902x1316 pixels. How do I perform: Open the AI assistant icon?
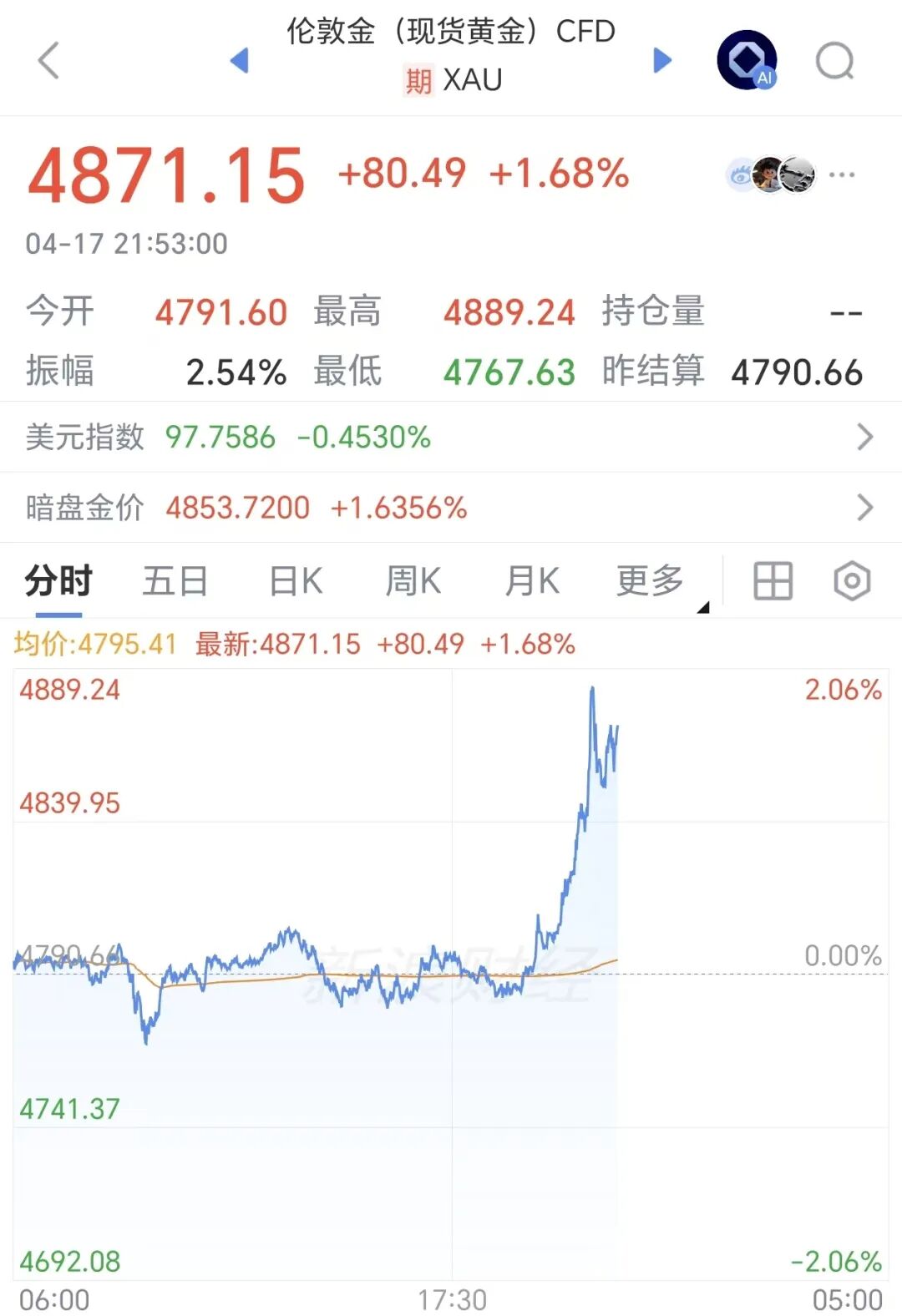[x=747, y=60]
